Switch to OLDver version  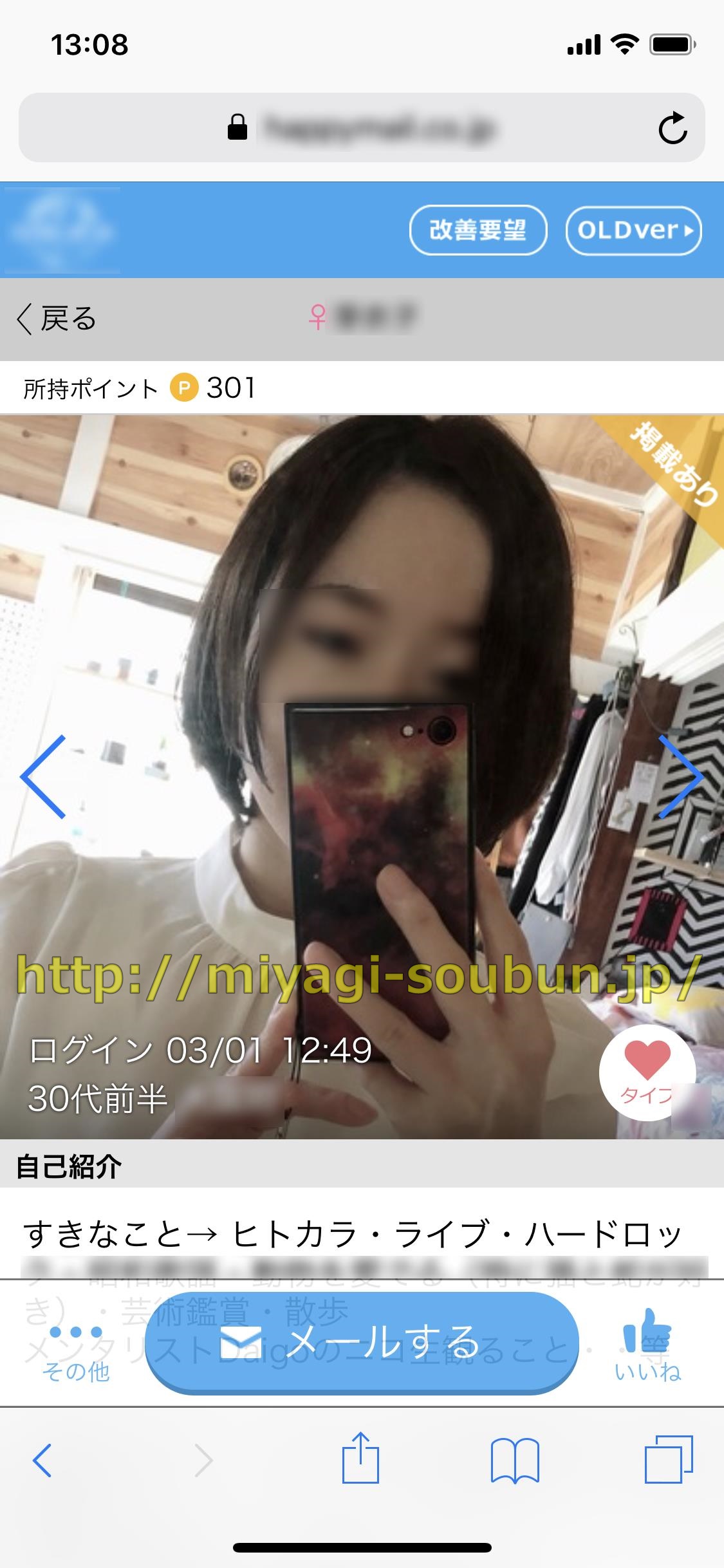click(634, 230)
